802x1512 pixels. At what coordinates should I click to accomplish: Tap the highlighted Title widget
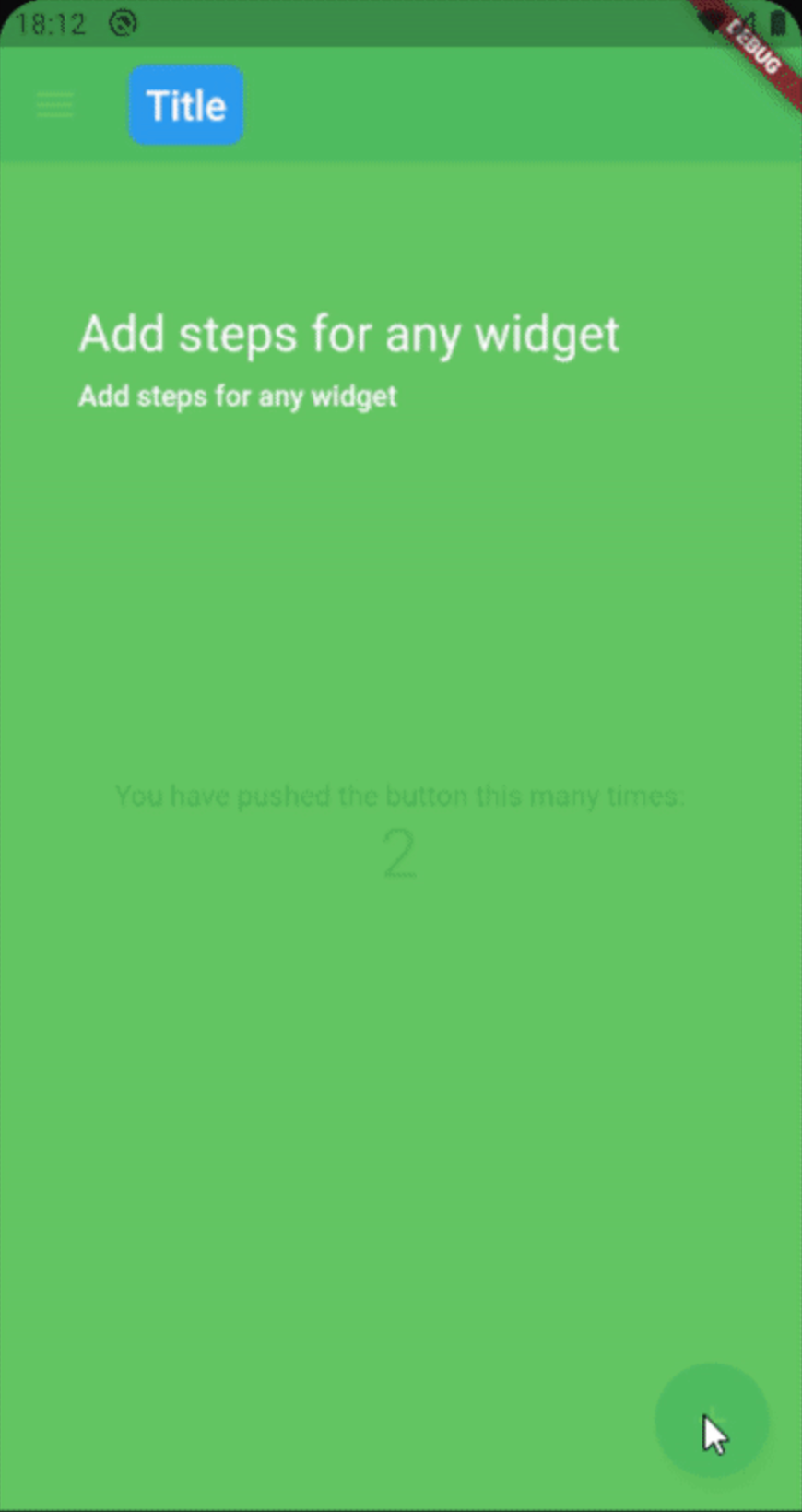pyautogui.click(x=186, y=105)
